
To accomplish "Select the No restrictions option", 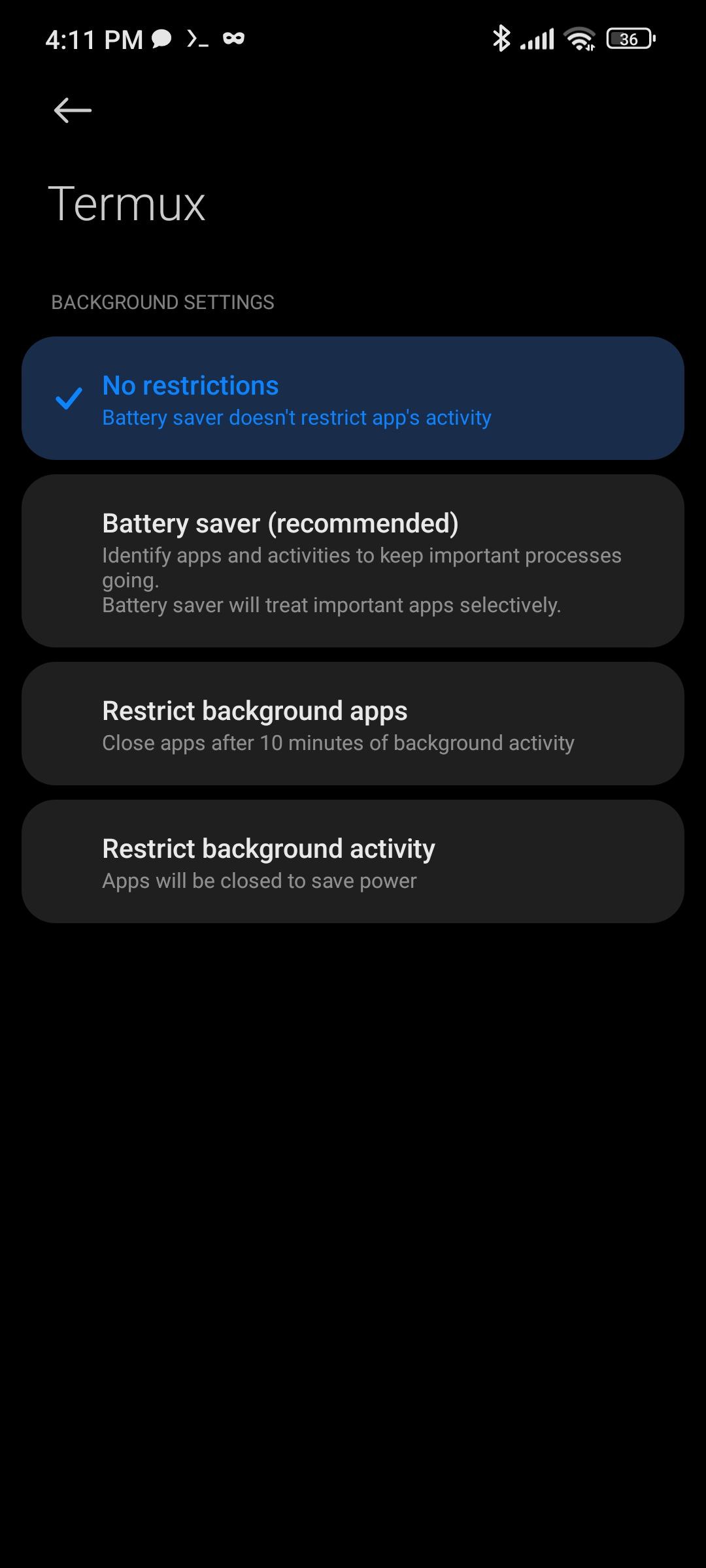I will 353,399.
